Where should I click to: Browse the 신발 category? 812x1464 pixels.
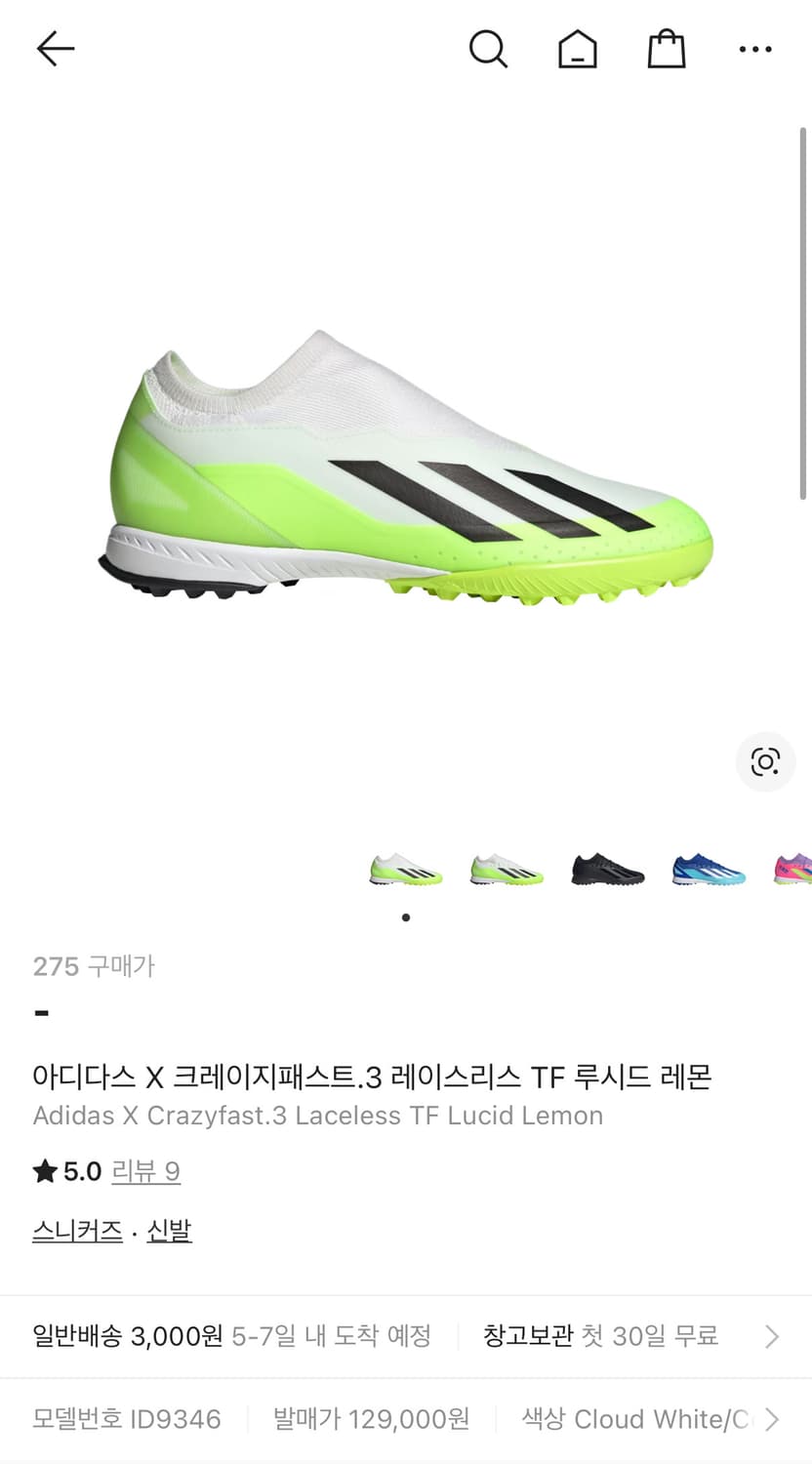point(169,1230)
